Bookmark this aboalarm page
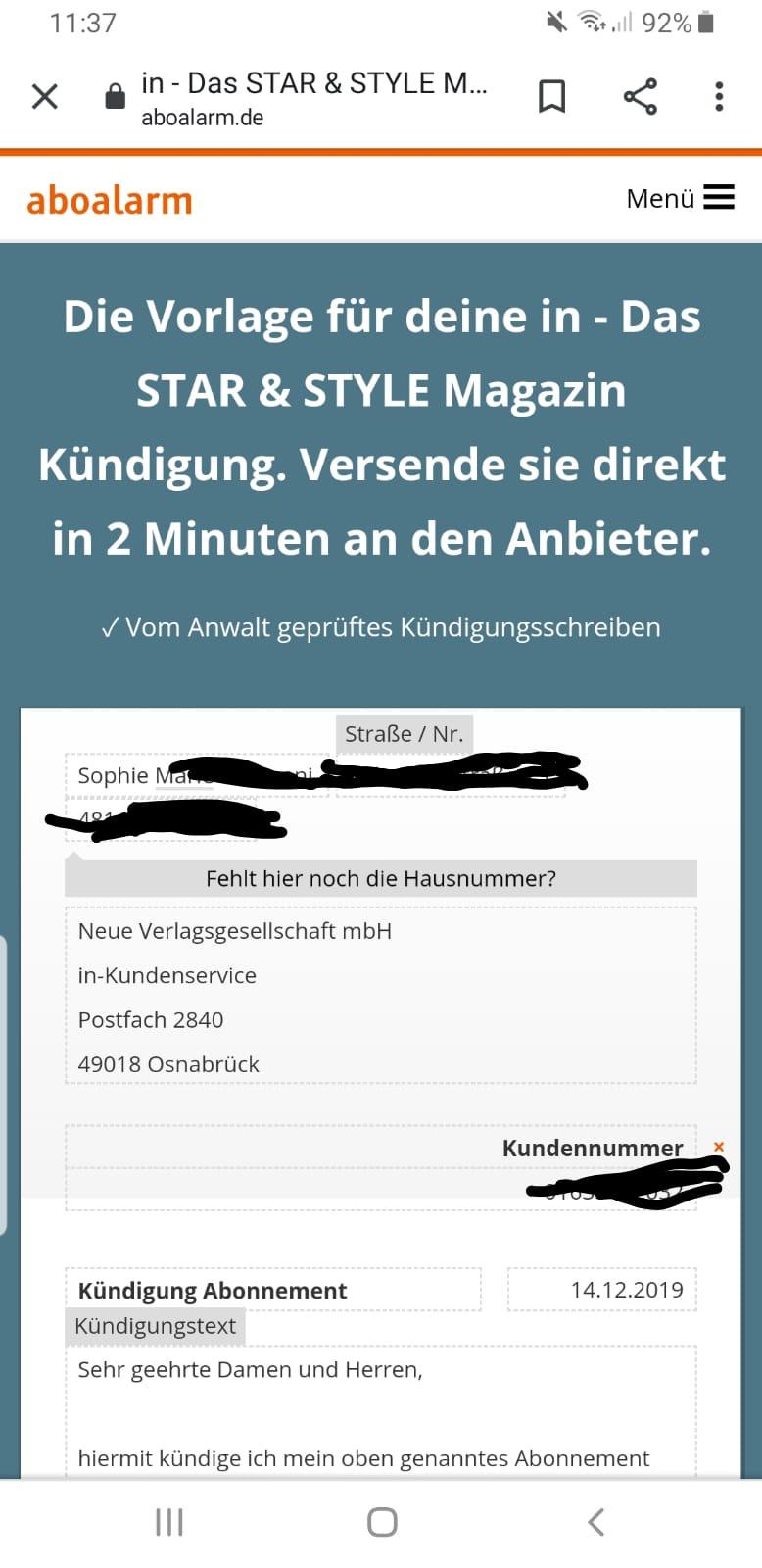Viewport: 762px width, 1568px height. [x=552, y=96]
